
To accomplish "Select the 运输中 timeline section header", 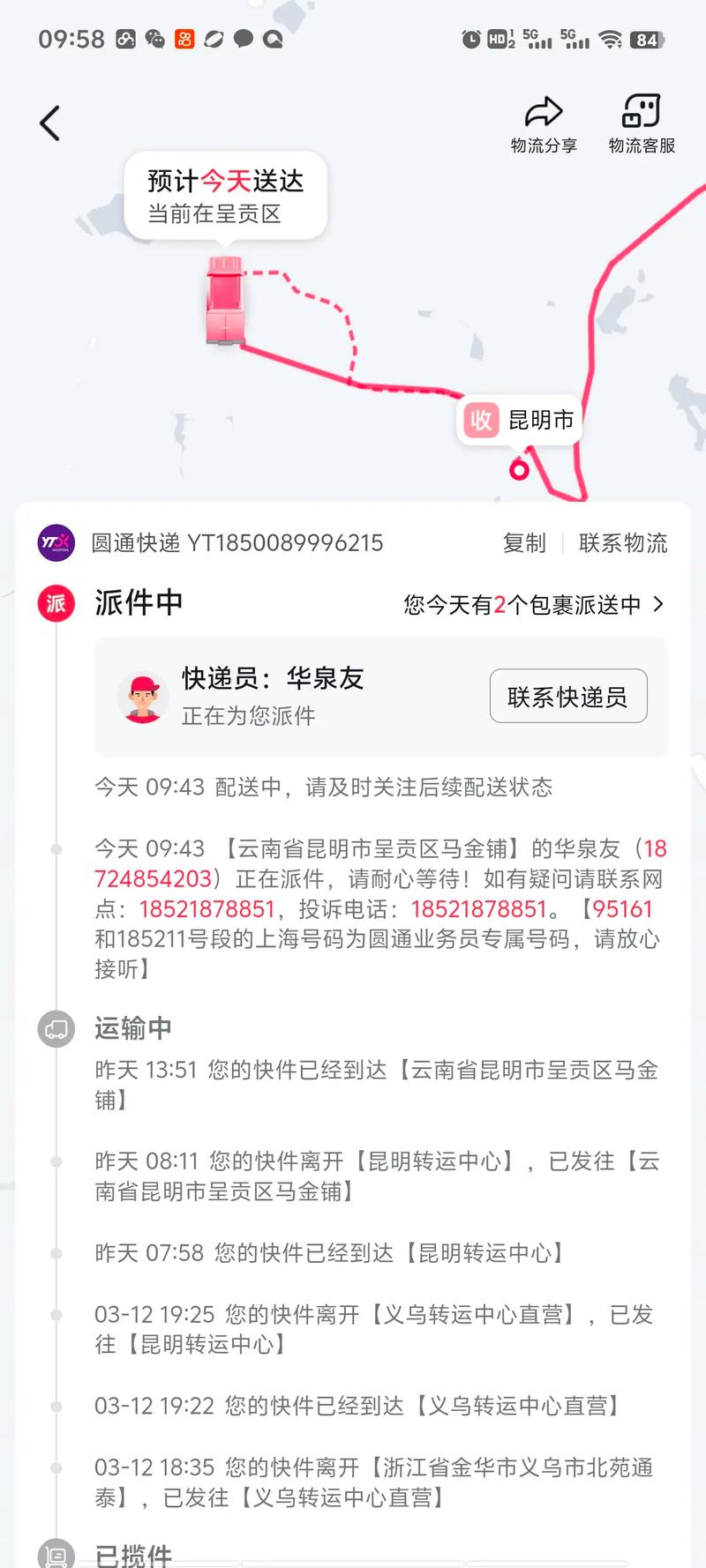I will pos(132,1028).
